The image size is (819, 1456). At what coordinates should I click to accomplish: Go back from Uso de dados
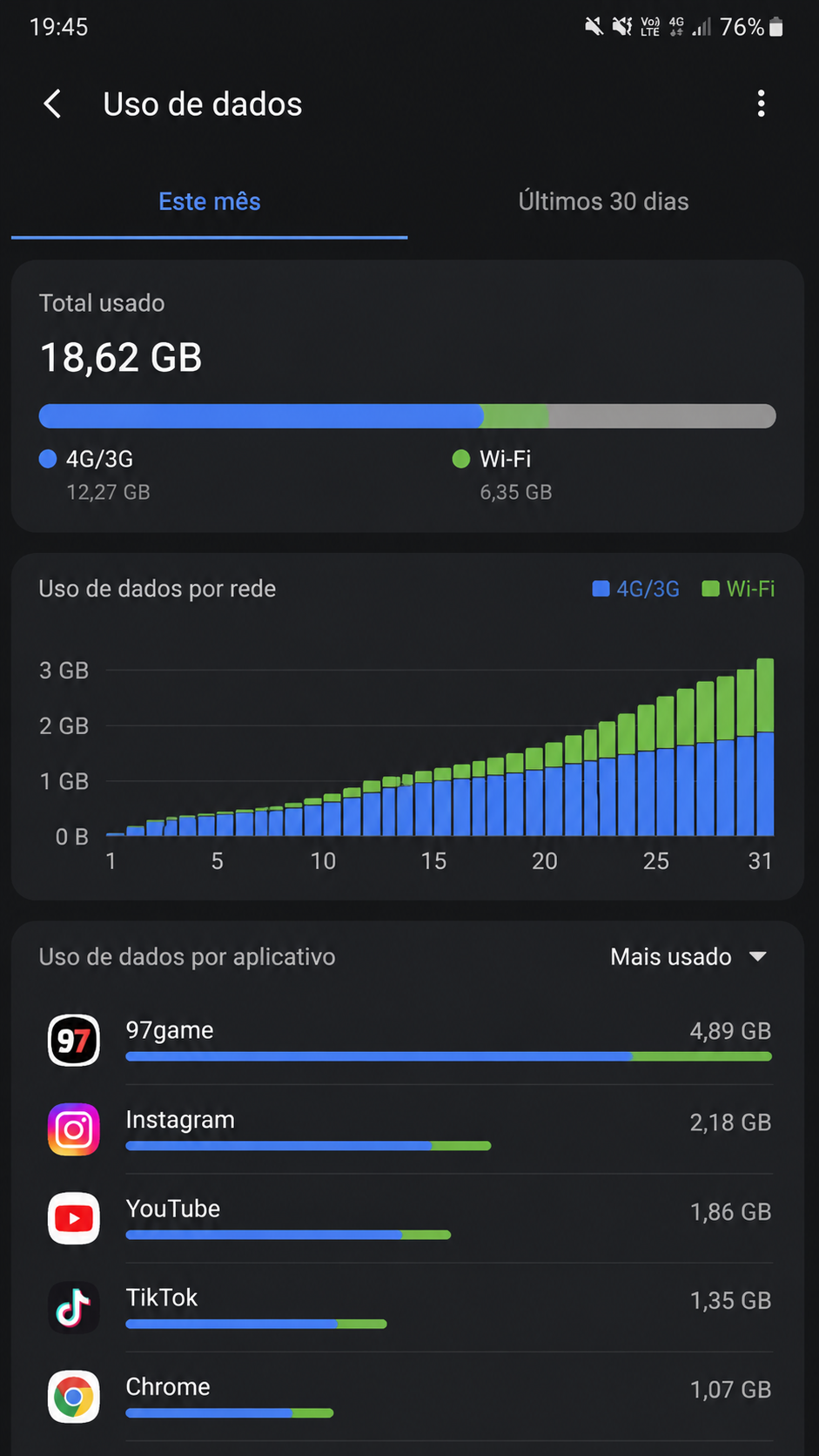pos(53,104)
